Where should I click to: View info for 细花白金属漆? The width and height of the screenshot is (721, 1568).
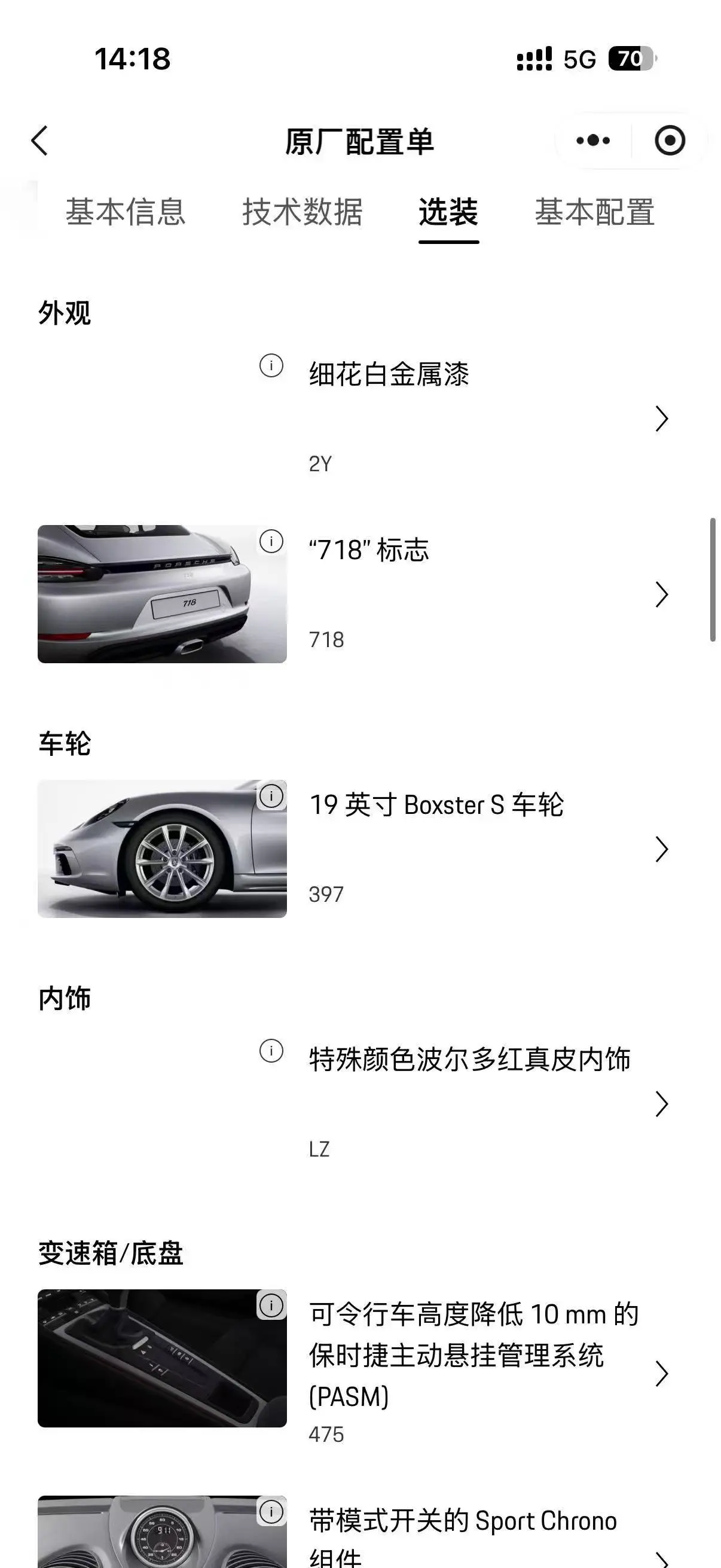pyautogui.click(x=271, y=366)
